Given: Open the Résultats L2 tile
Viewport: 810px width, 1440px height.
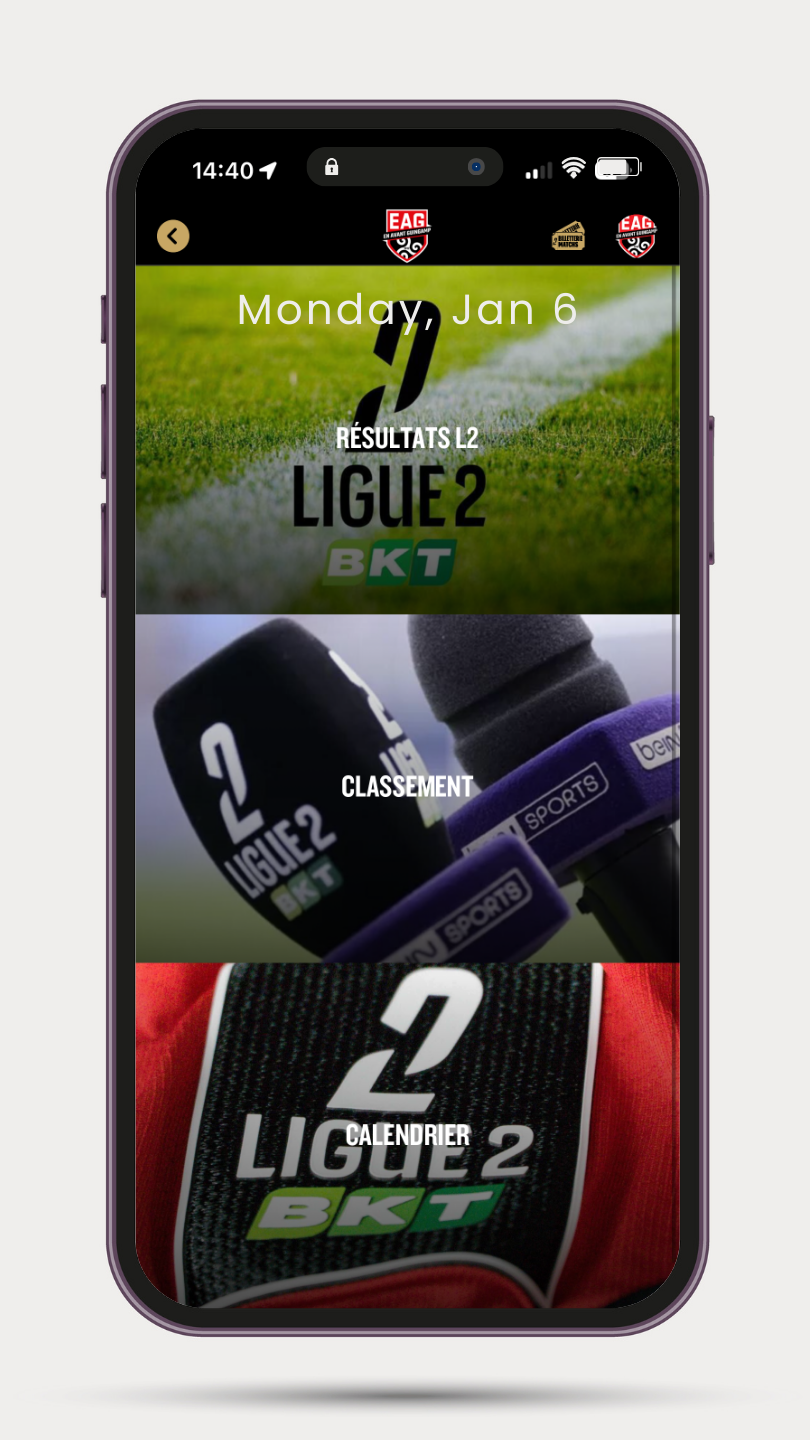Looking at the screenshot, I should point(407,440).
